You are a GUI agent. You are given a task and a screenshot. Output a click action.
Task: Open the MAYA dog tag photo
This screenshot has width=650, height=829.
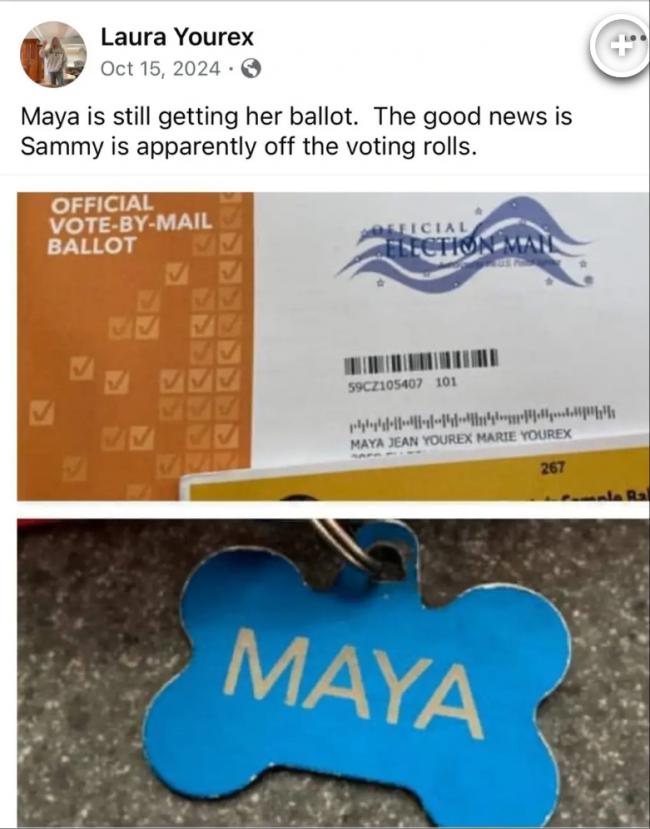pos(332,670)
